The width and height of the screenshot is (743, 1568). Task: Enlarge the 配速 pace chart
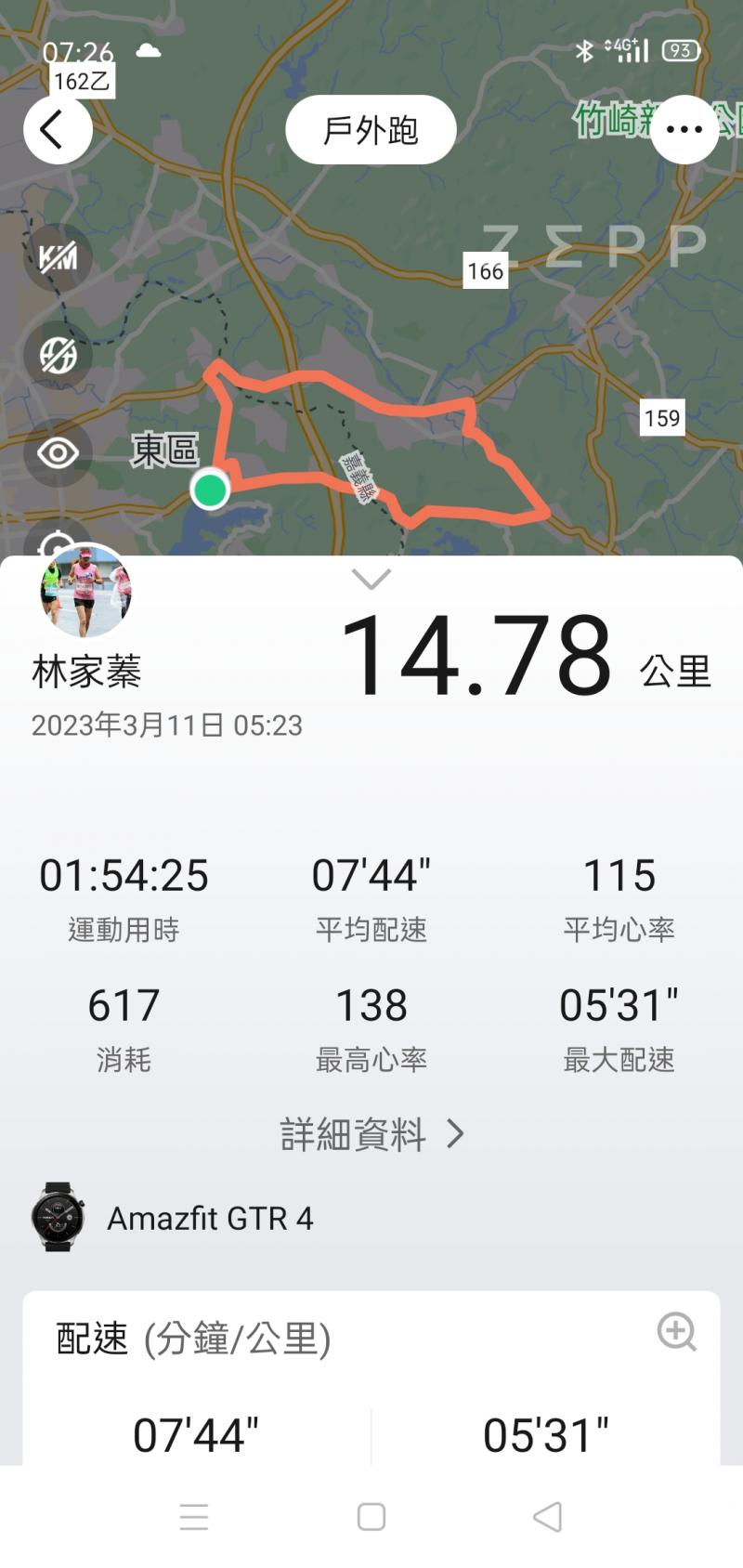click(x=676, y=1332)
